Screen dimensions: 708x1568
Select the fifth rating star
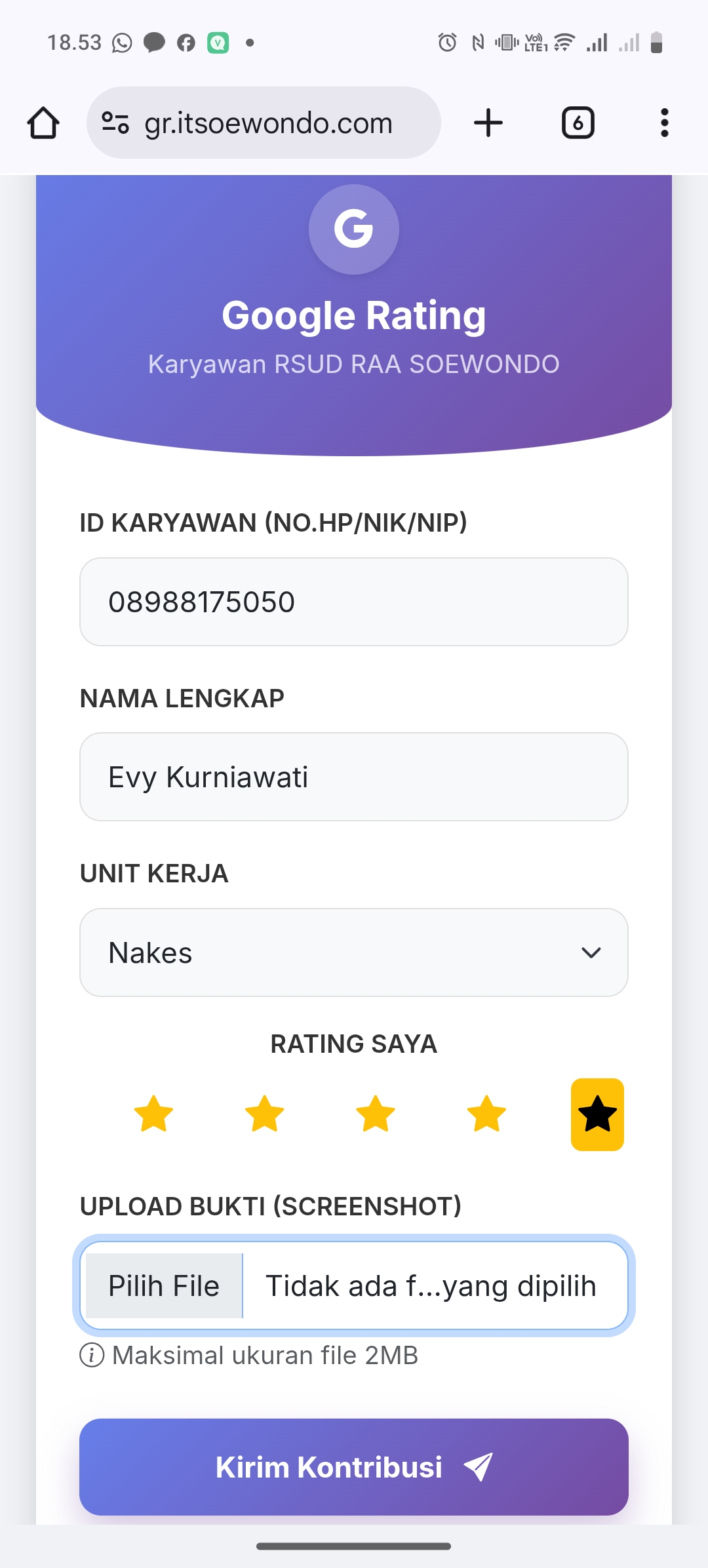pos(597,1114)
